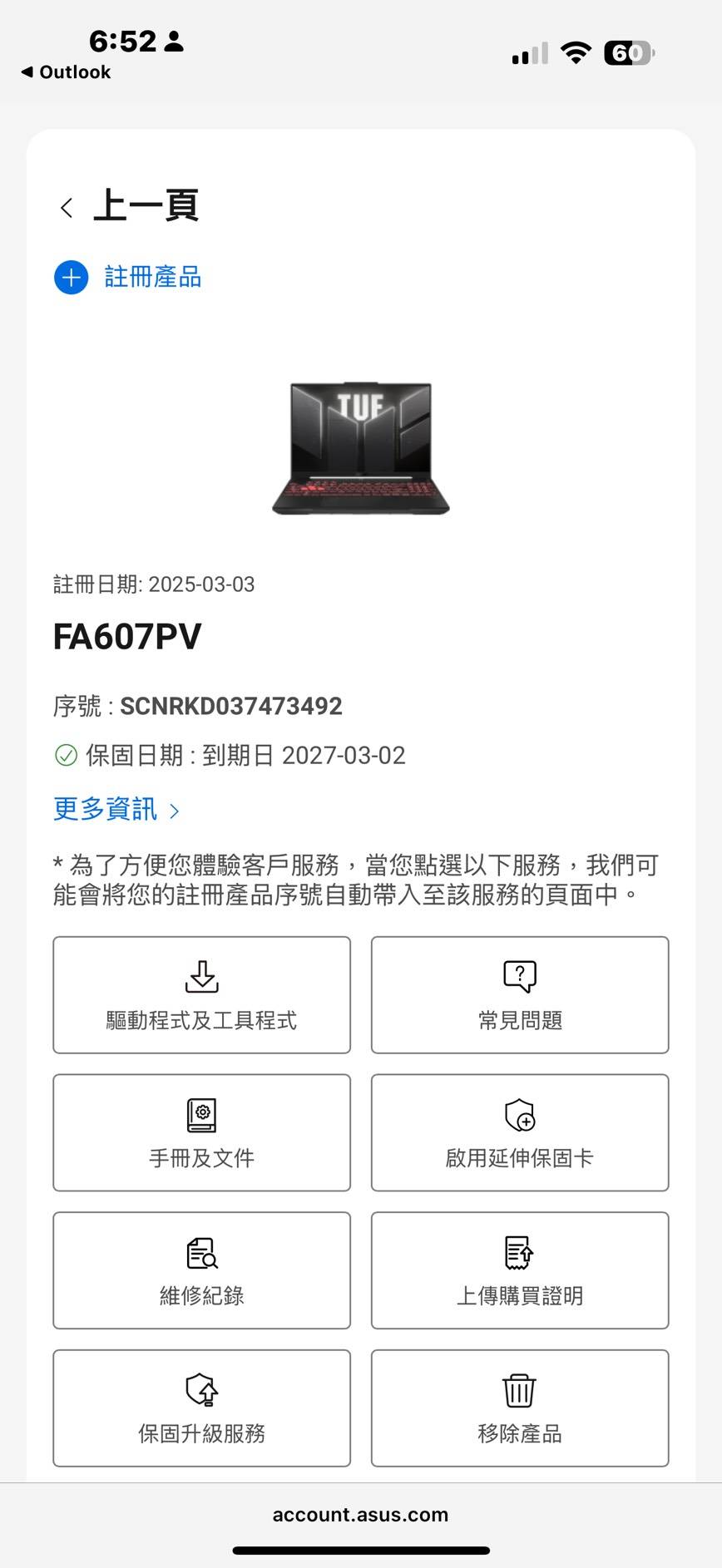722x1568 pixels.
Task: Open 常見問題 FAQ
Action: (x=520, y=994)
